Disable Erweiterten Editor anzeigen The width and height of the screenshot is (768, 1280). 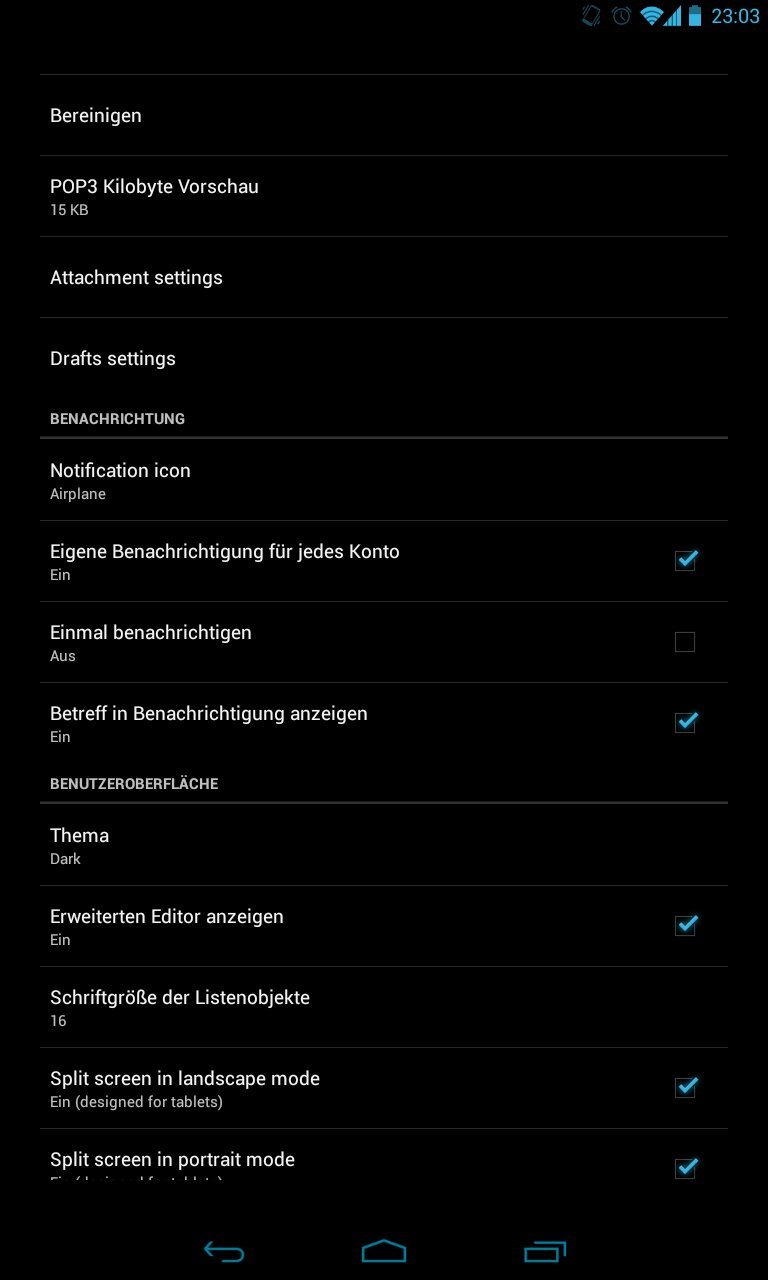click(685, 926)
